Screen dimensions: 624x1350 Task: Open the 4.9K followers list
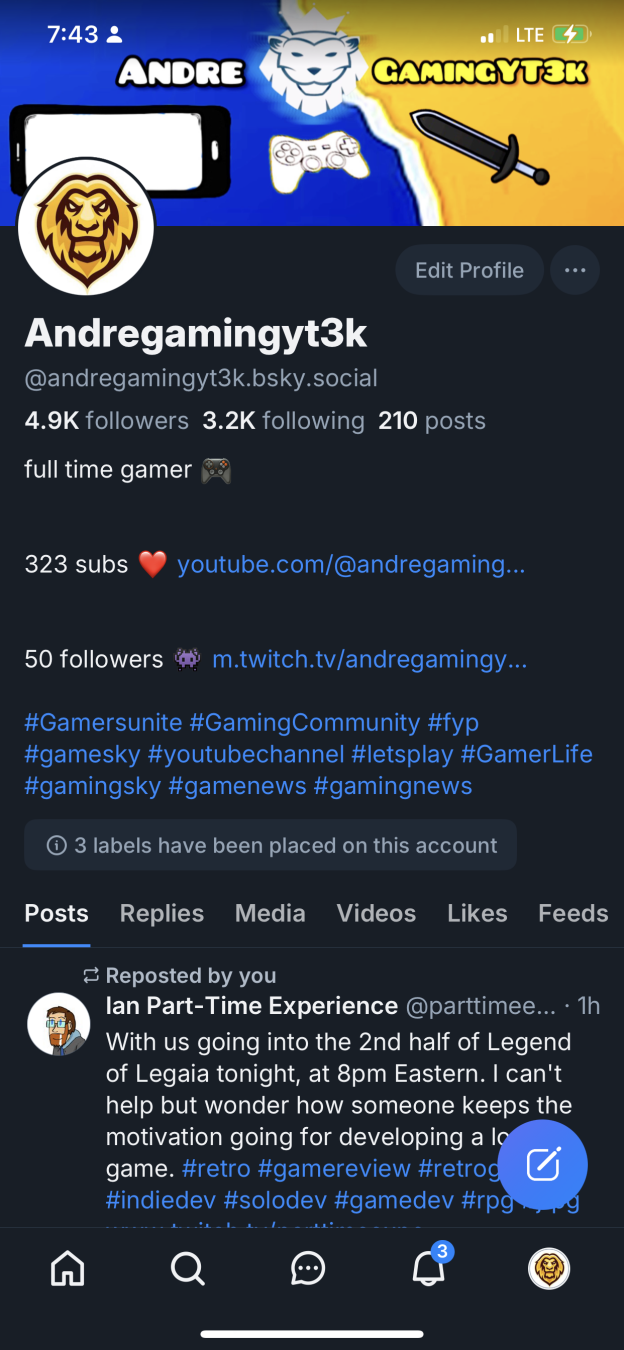(106, 421)
